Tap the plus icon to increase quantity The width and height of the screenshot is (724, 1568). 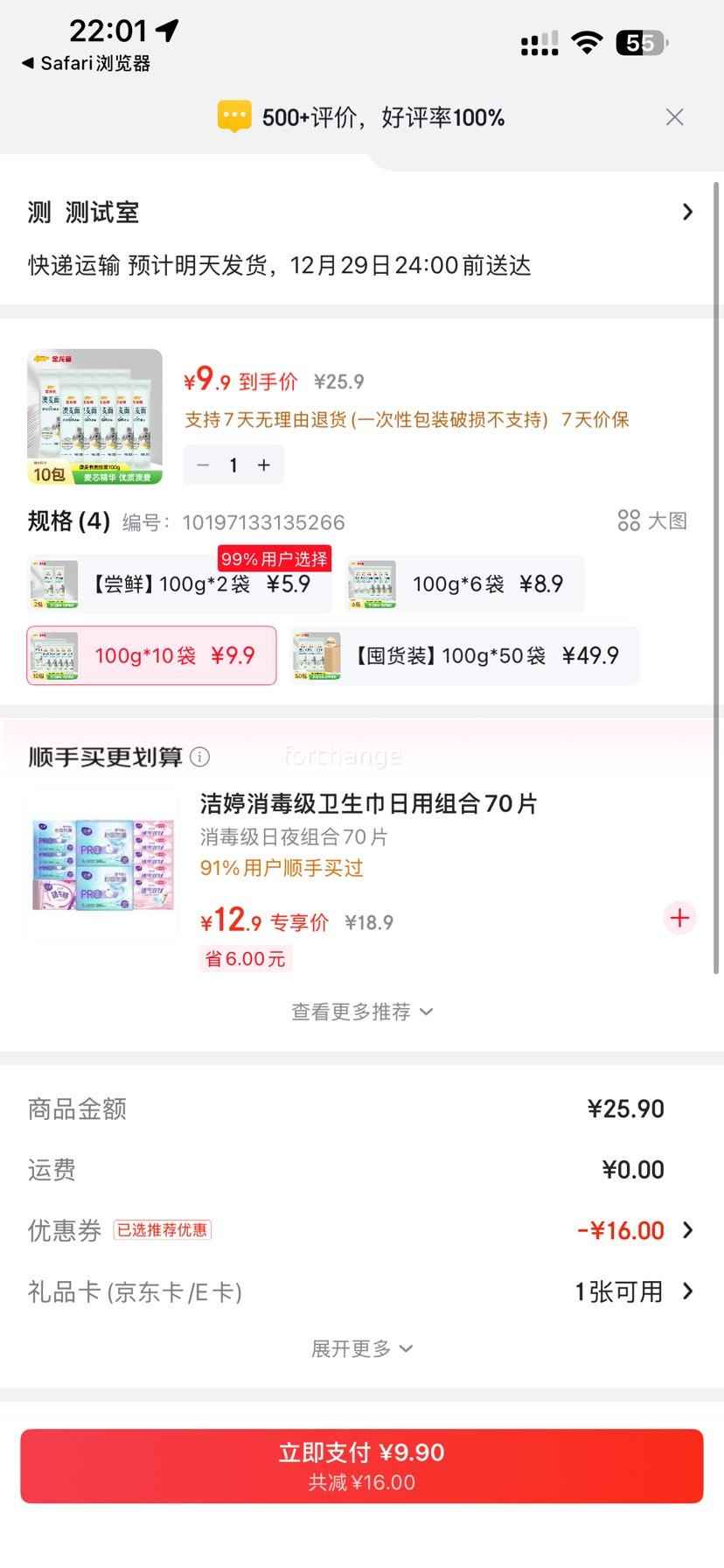263,465
